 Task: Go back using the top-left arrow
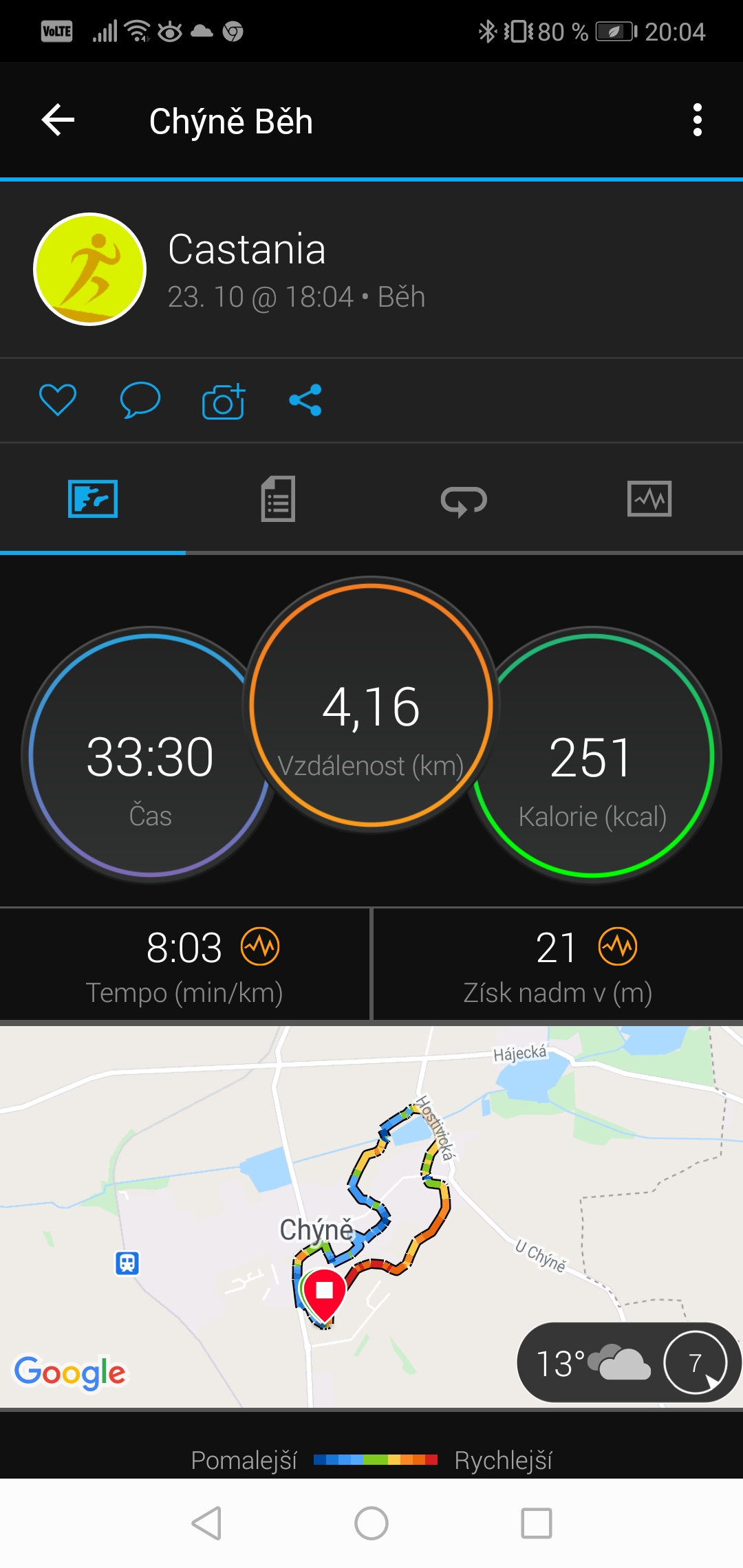pyautogui.click(x=58, y=120)
